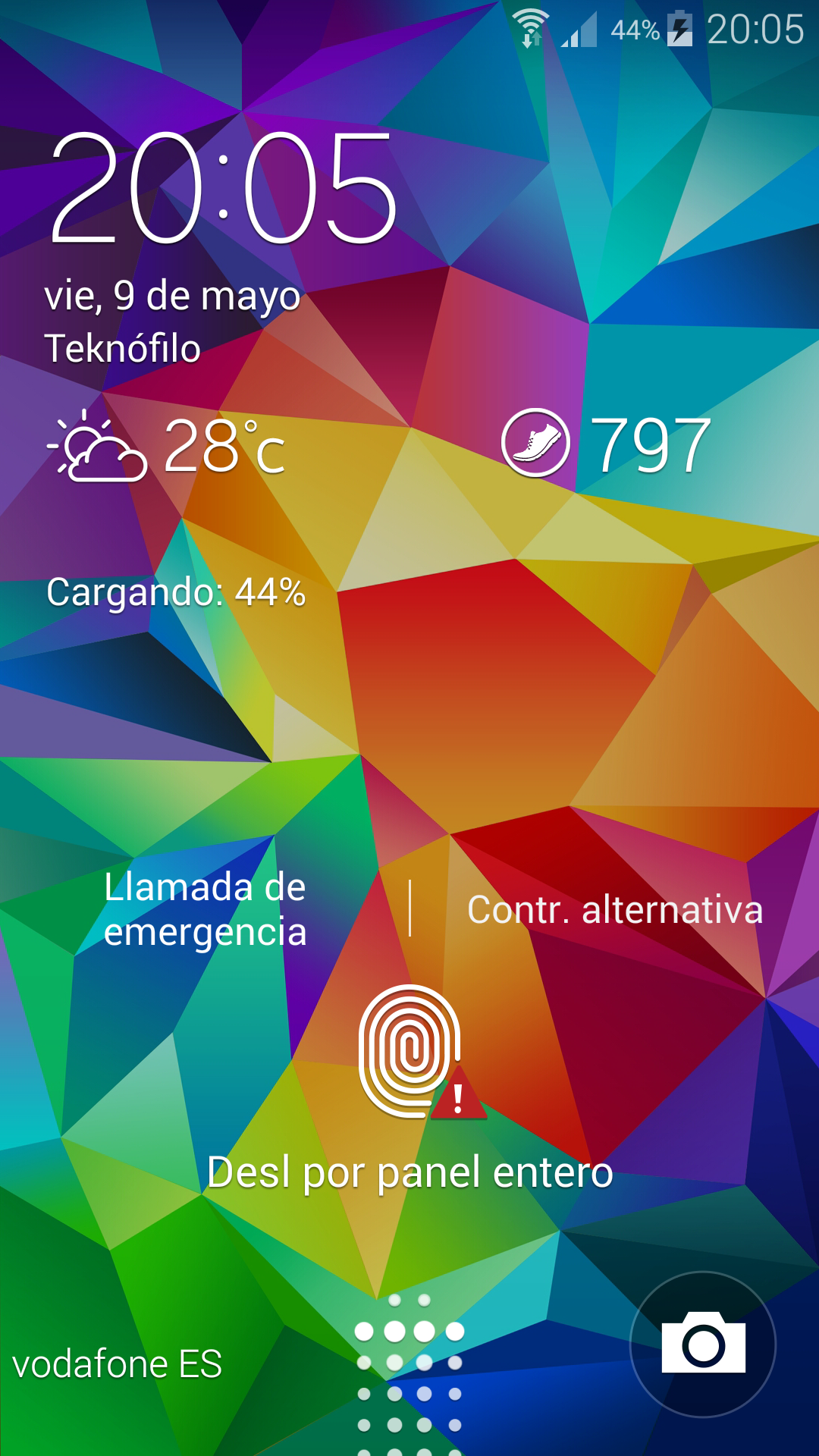
Task: Open the camera shortcut
Action: point(703,1345)
